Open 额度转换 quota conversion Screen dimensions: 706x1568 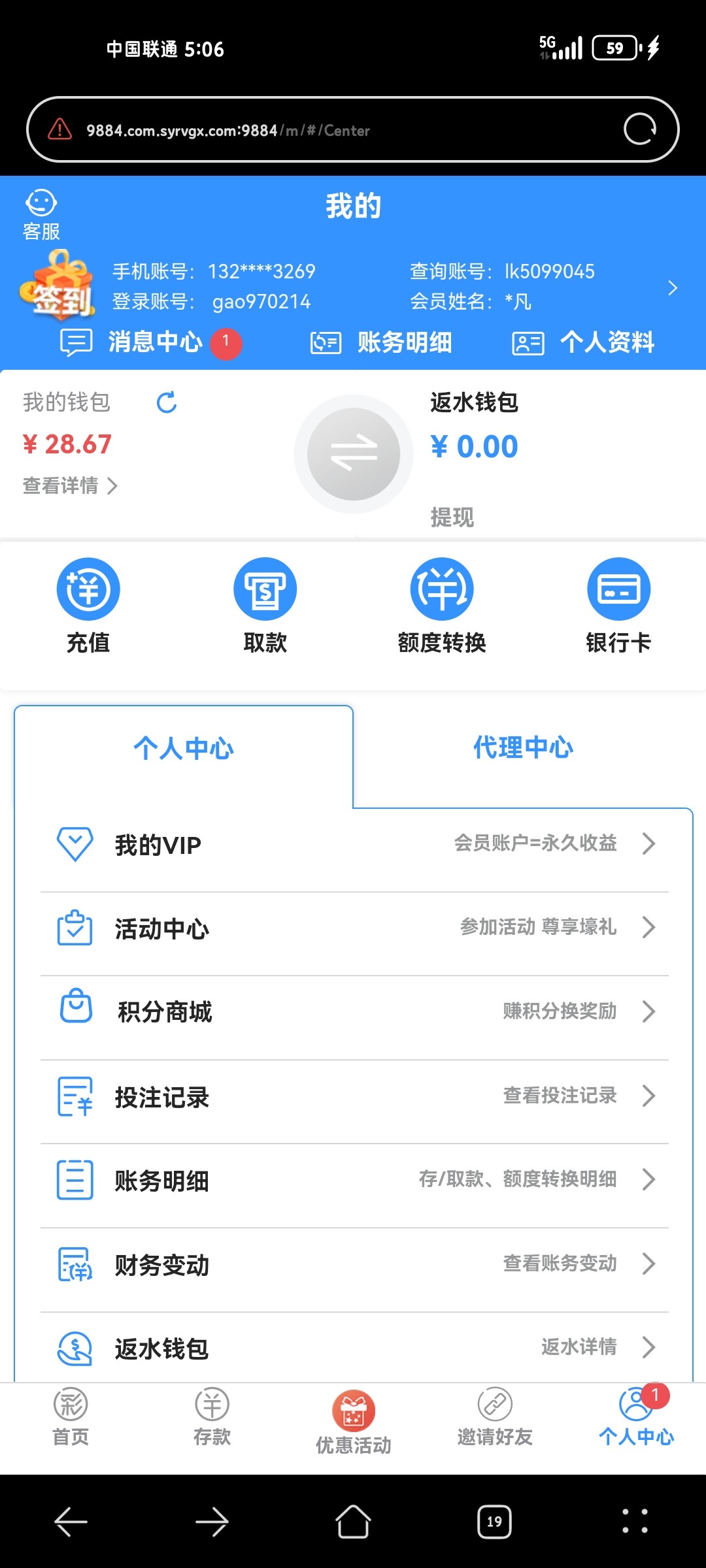[442, 605]
